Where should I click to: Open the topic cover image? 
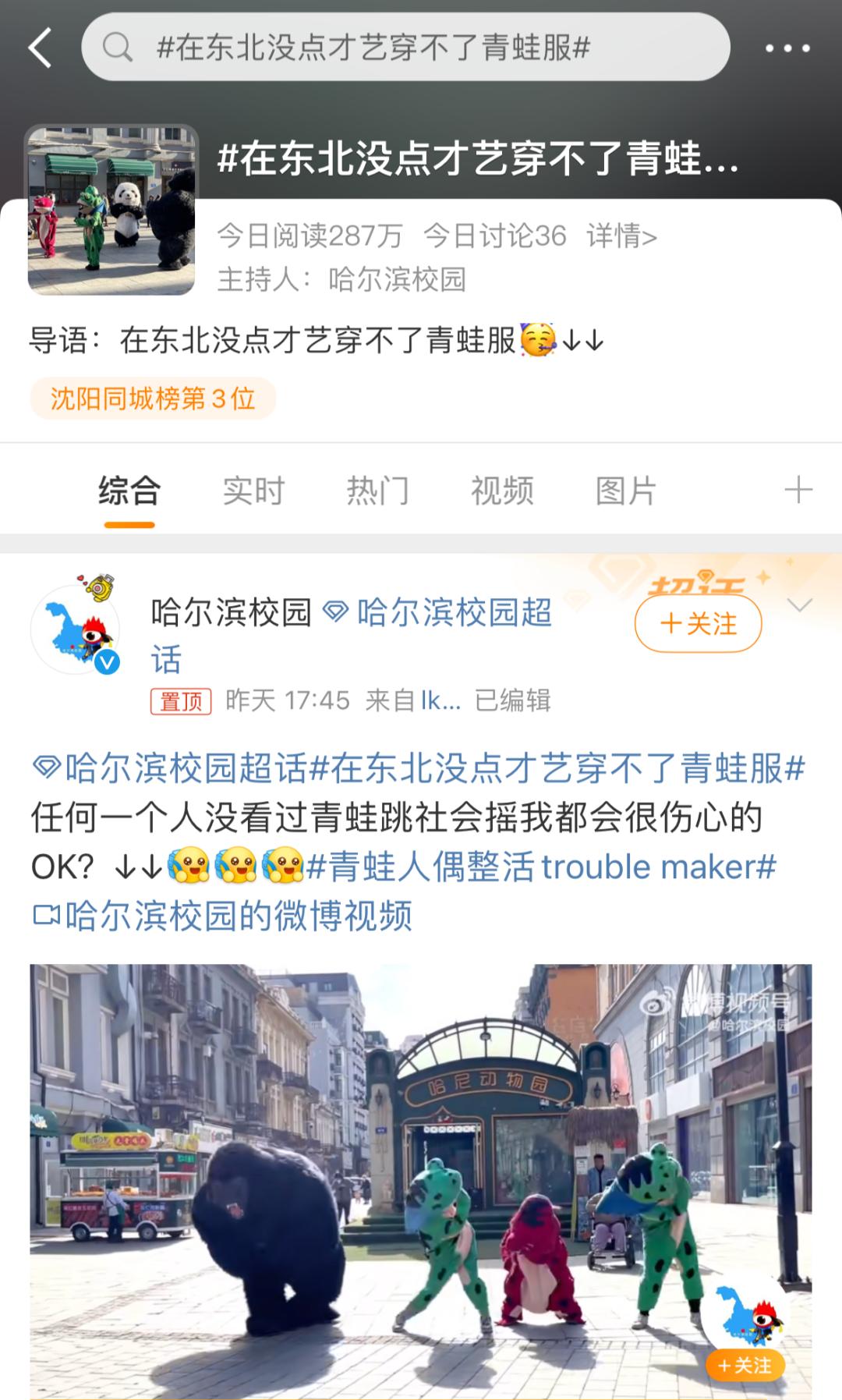pos(111,211)
